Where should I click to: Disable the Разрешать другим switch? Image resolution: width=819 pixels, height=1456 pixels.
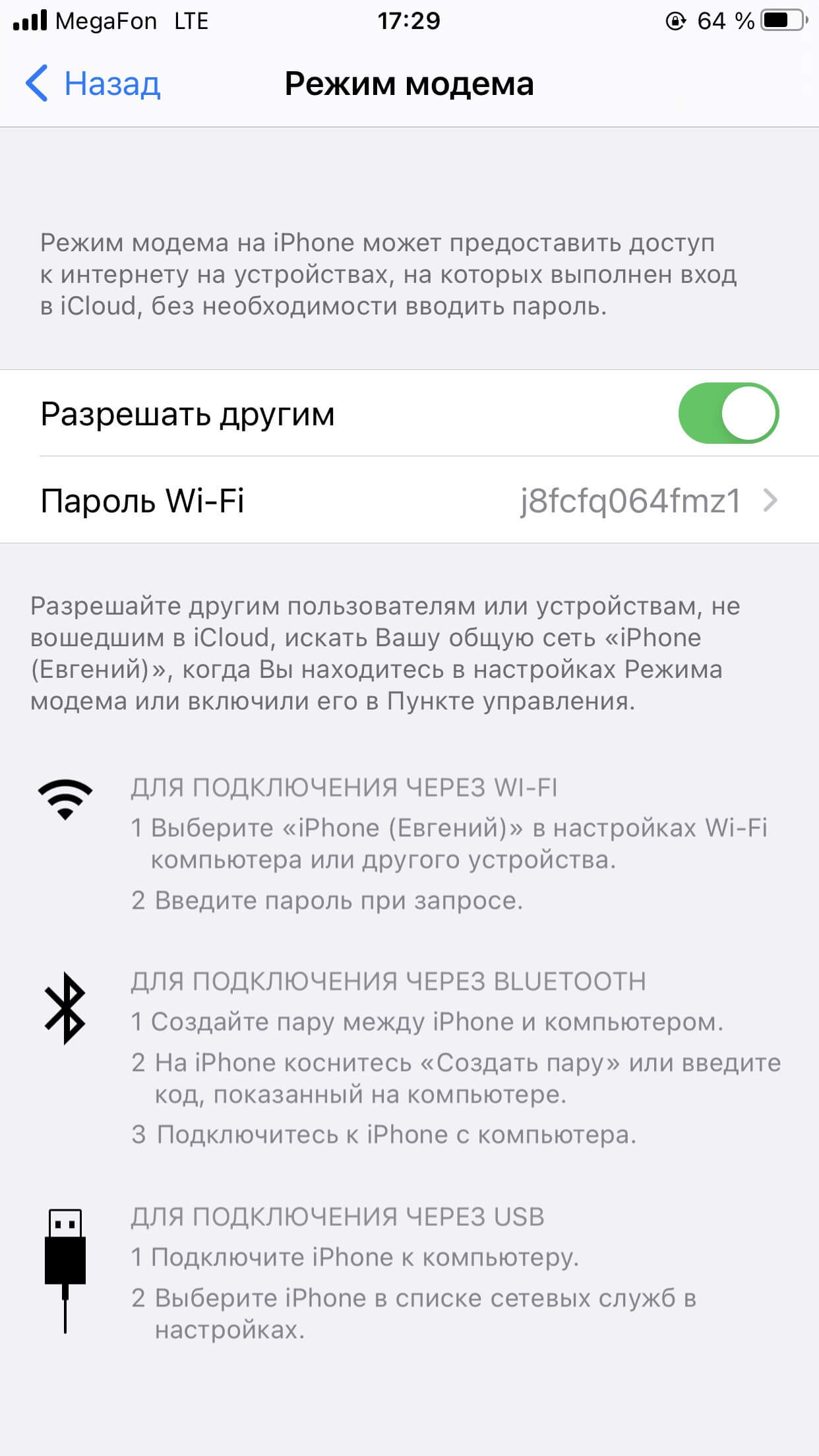pyautogui.click(x=728, y=413)
